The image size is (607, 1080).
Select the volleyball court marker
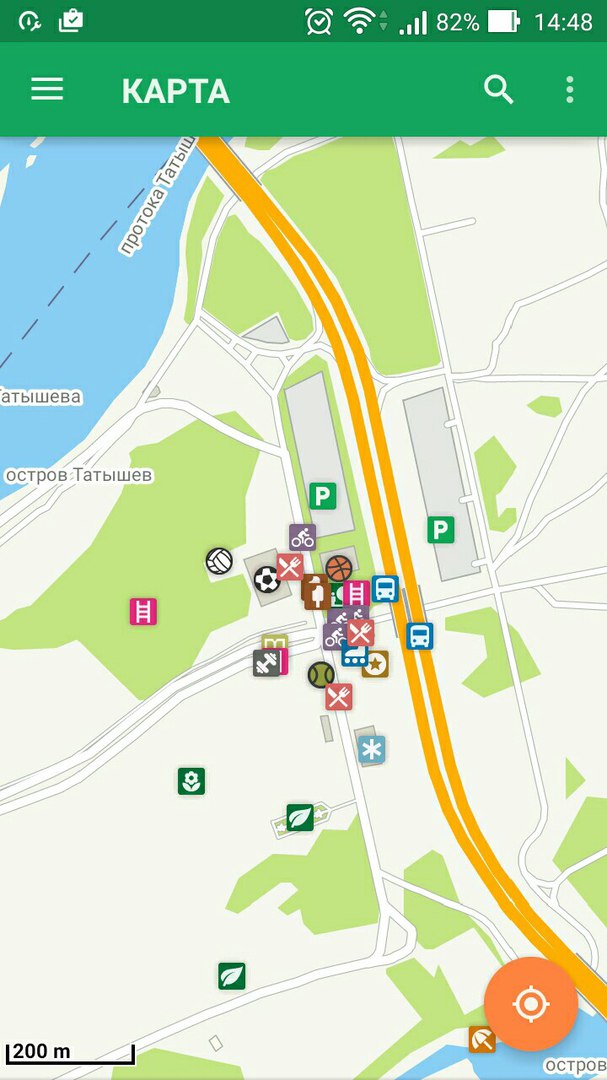pos(219,561)
